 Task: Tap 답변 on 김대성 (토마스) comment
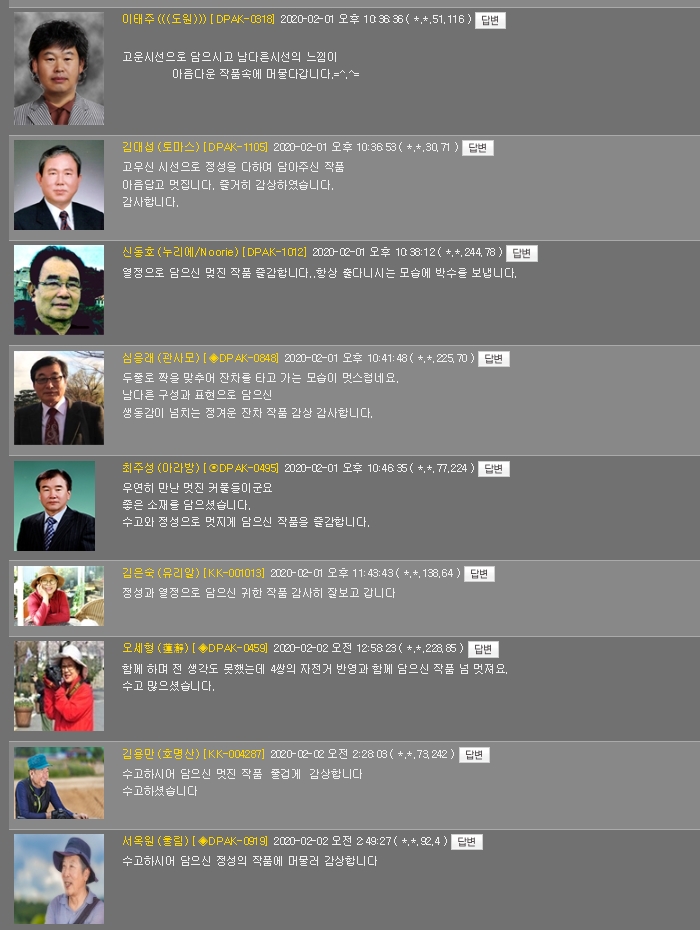pos(478,148)
